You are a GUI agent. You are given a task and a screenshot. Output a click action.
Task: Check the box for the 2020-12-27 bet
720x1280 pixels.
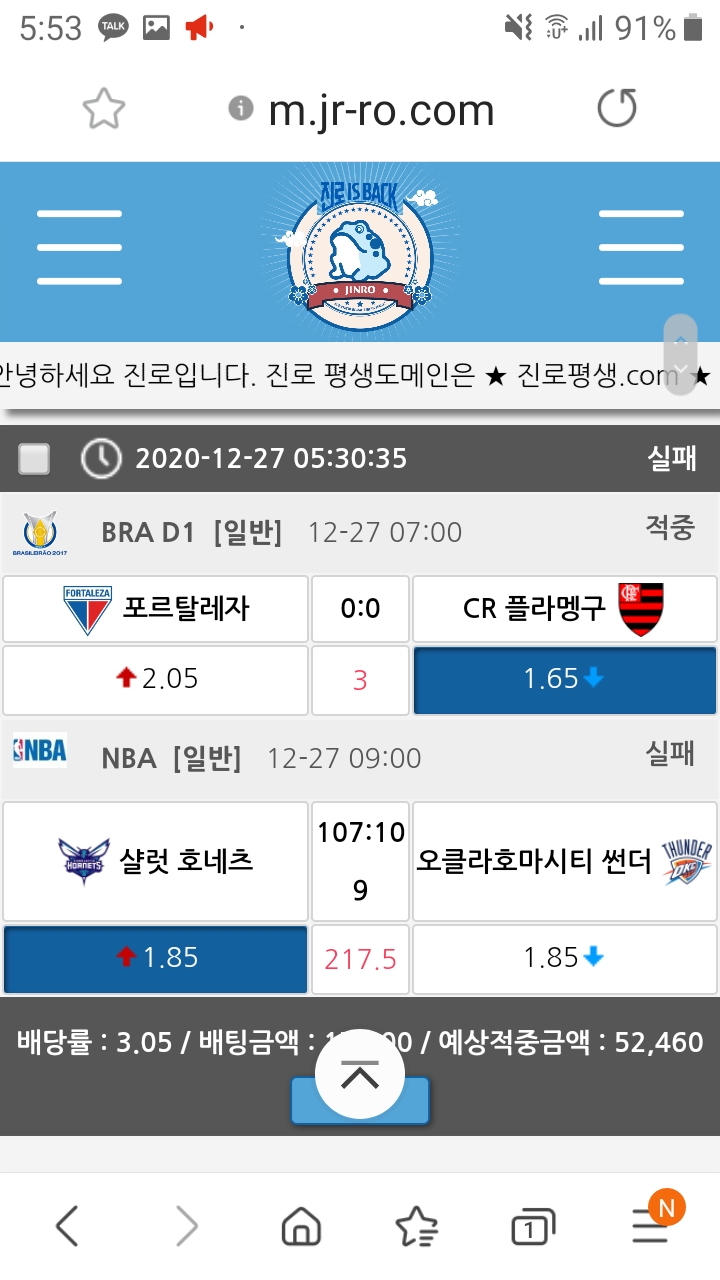coord(35,459)
